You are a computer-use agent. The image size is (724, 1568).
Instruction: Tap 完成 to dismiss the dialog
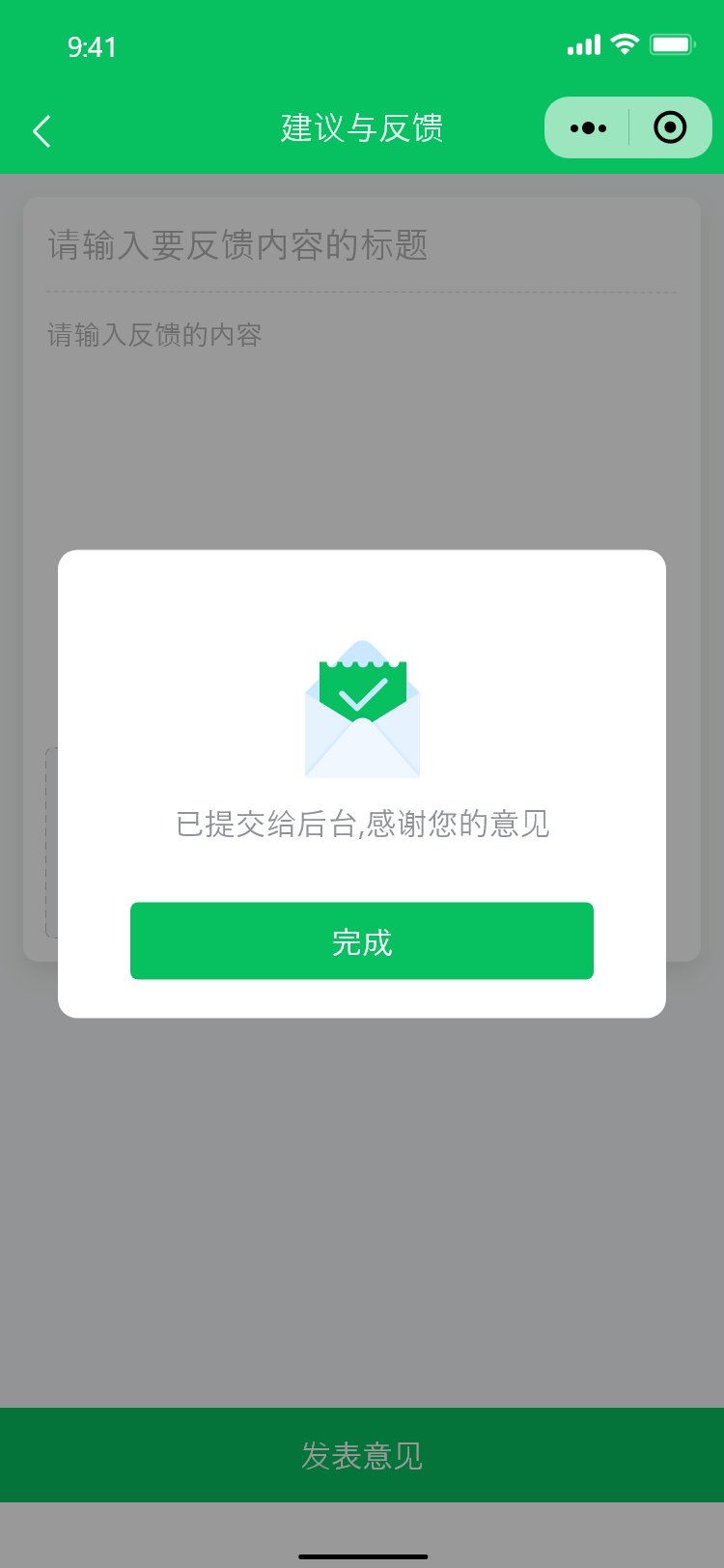coord(361,941)
